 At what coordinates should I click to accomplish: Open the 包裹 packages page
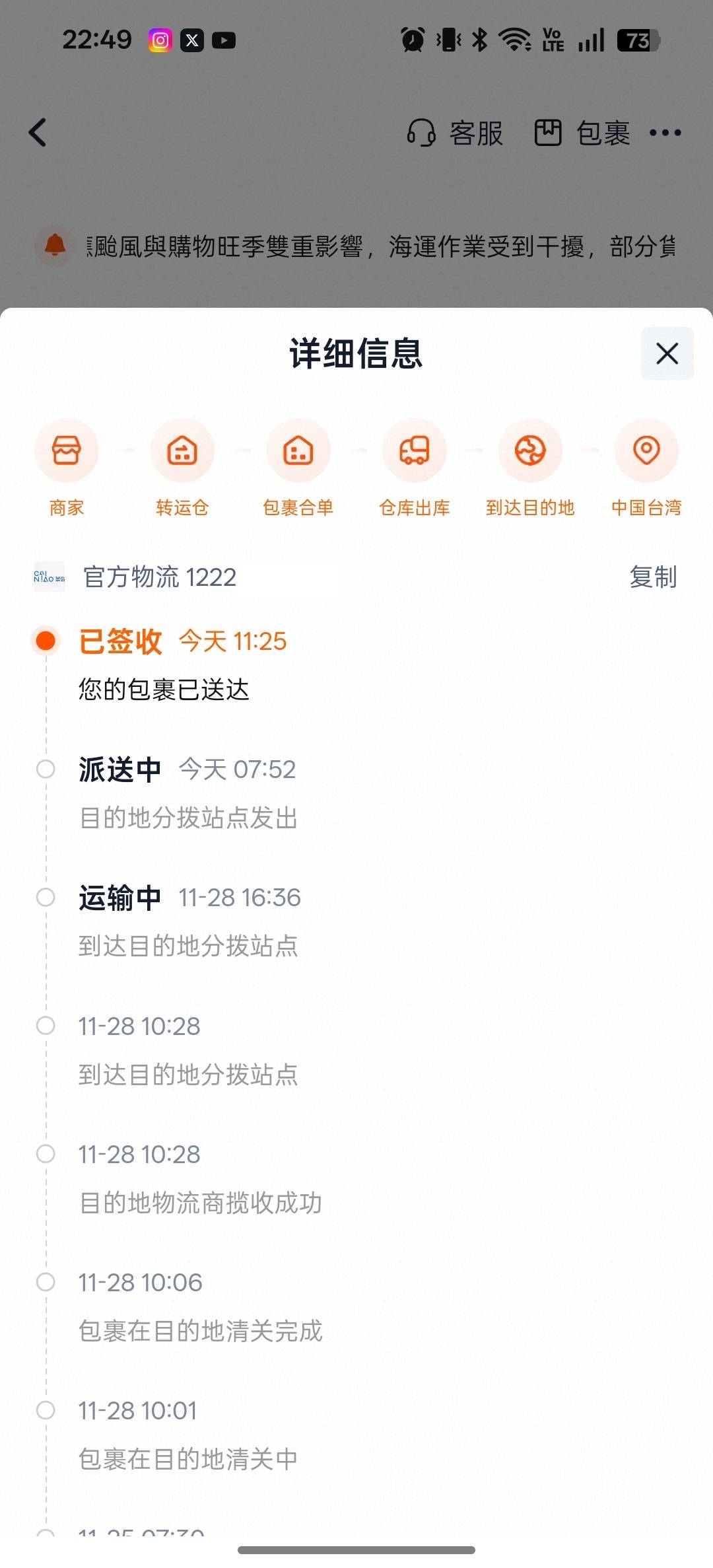tap(582, 133)
